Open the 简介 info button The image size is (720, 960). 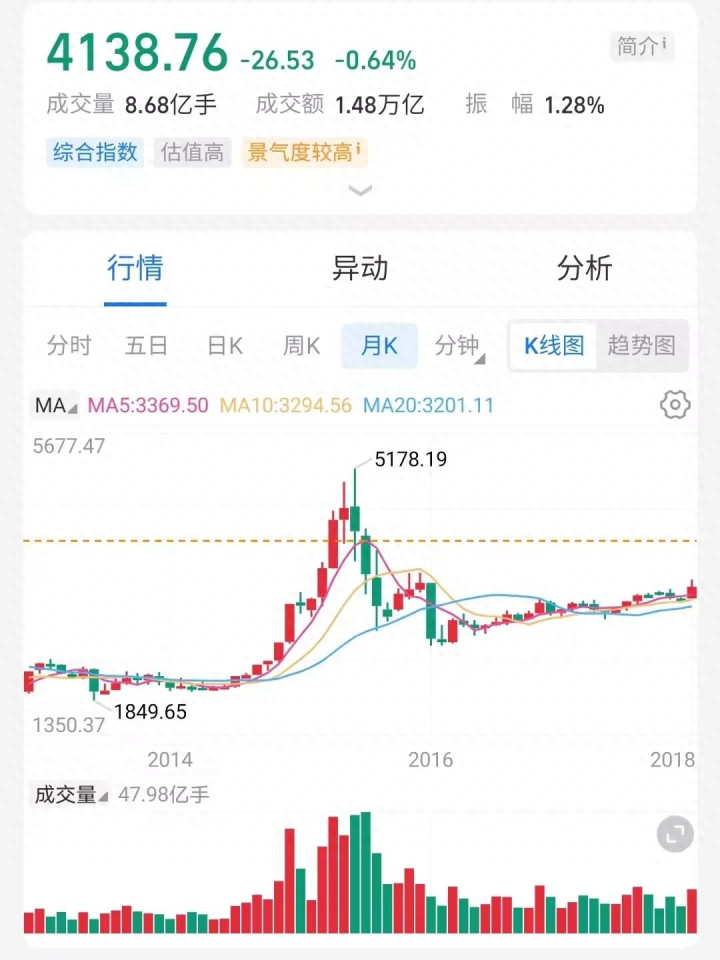(641, 46)
